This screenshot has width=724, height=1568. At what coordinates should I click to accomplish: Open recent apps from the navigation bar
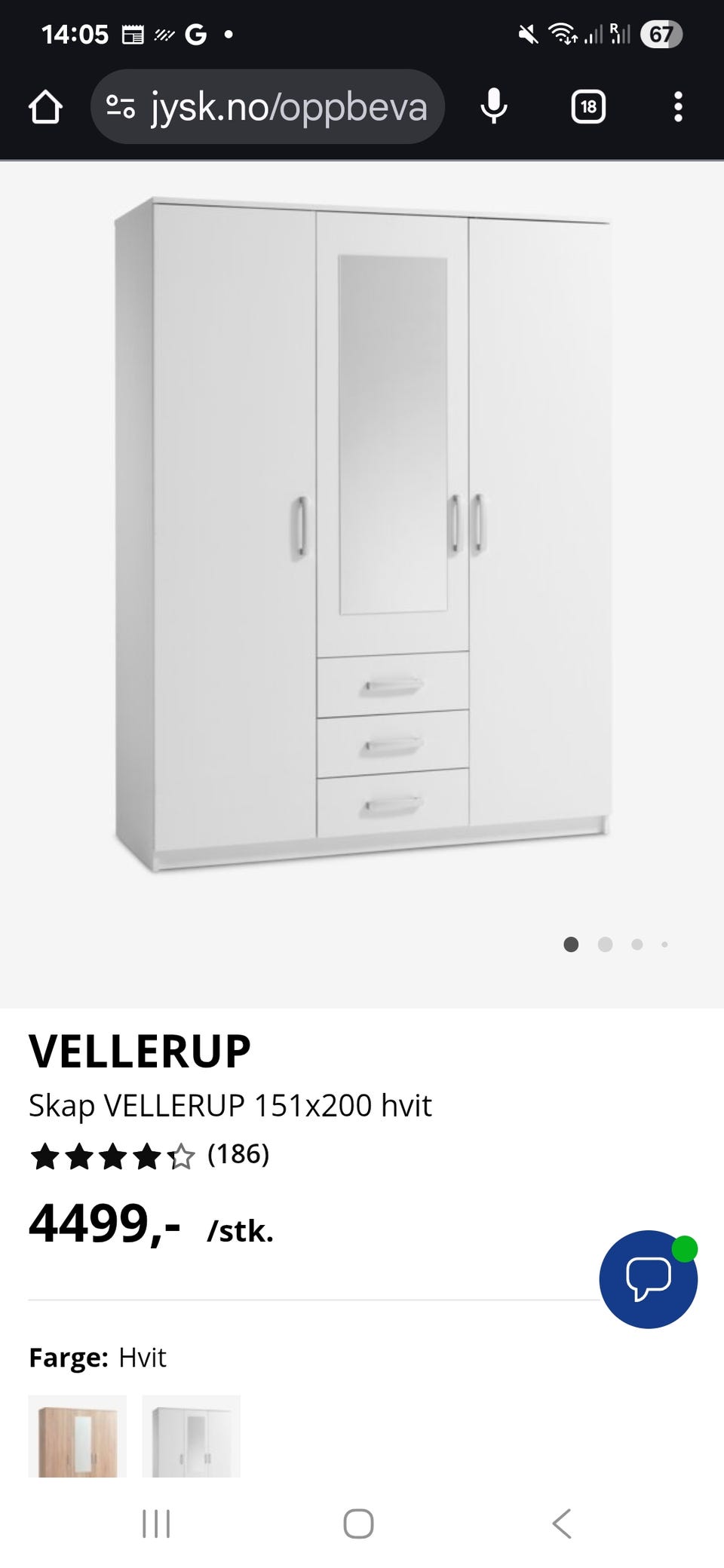[155, 1522]
